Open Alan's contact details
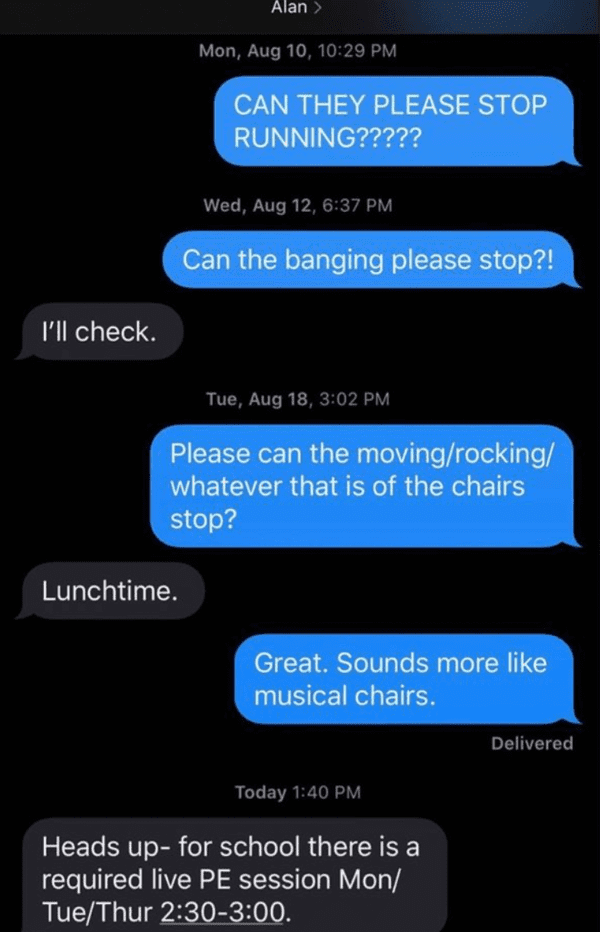Image resolution: width=600 pixels, height=932 pixels. point(296,8)
